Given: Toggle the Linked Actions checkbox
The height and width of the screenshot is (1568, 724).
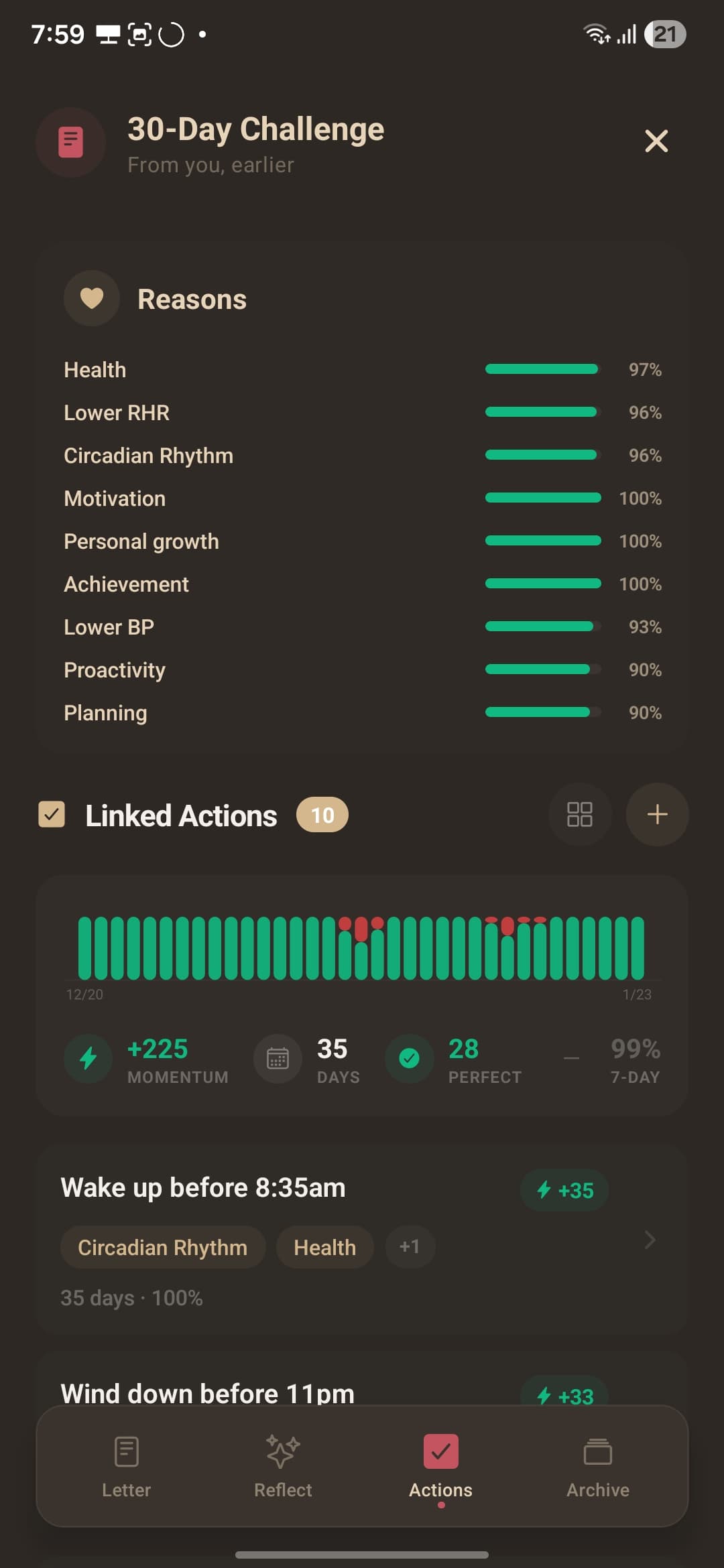Looking at the screenshot, I should (x=52, y=814).
